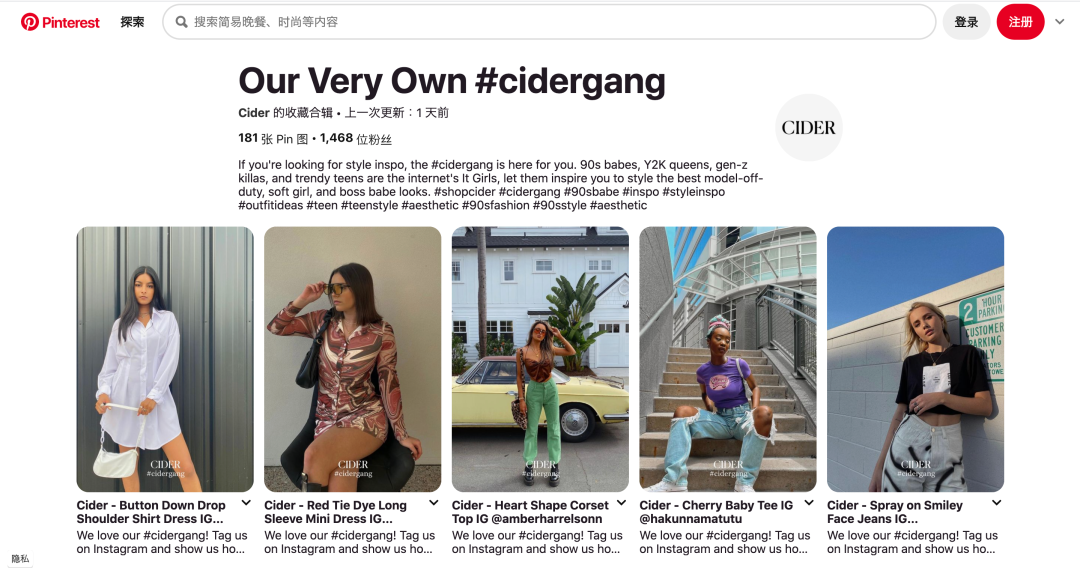Open the Red Tie Dye Long Sleeve Mini Dress pin
1080x568 pixels.
(352, 358)
